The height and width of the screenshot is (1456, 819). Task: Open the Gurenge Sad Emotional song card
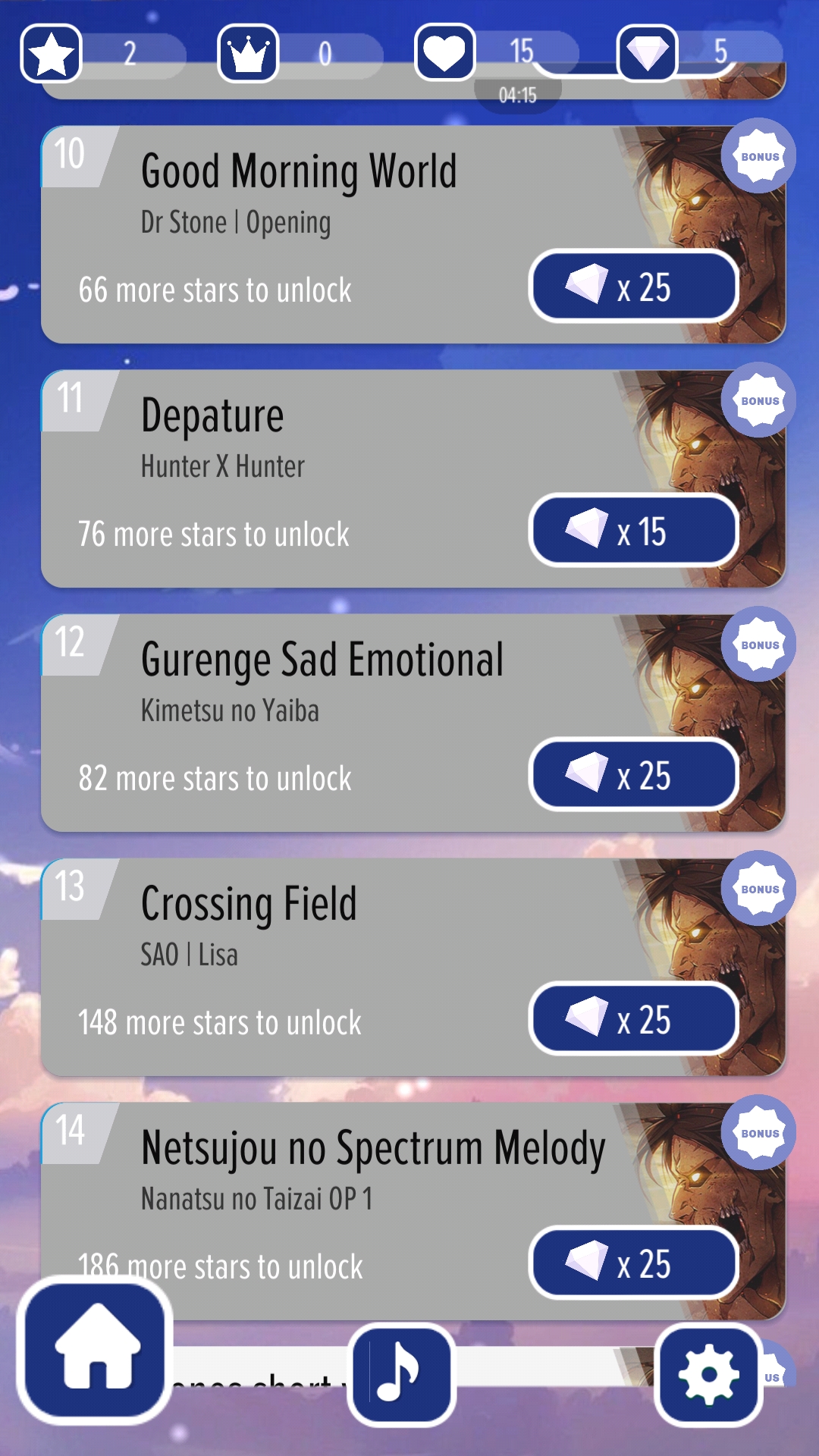(413, 723)
